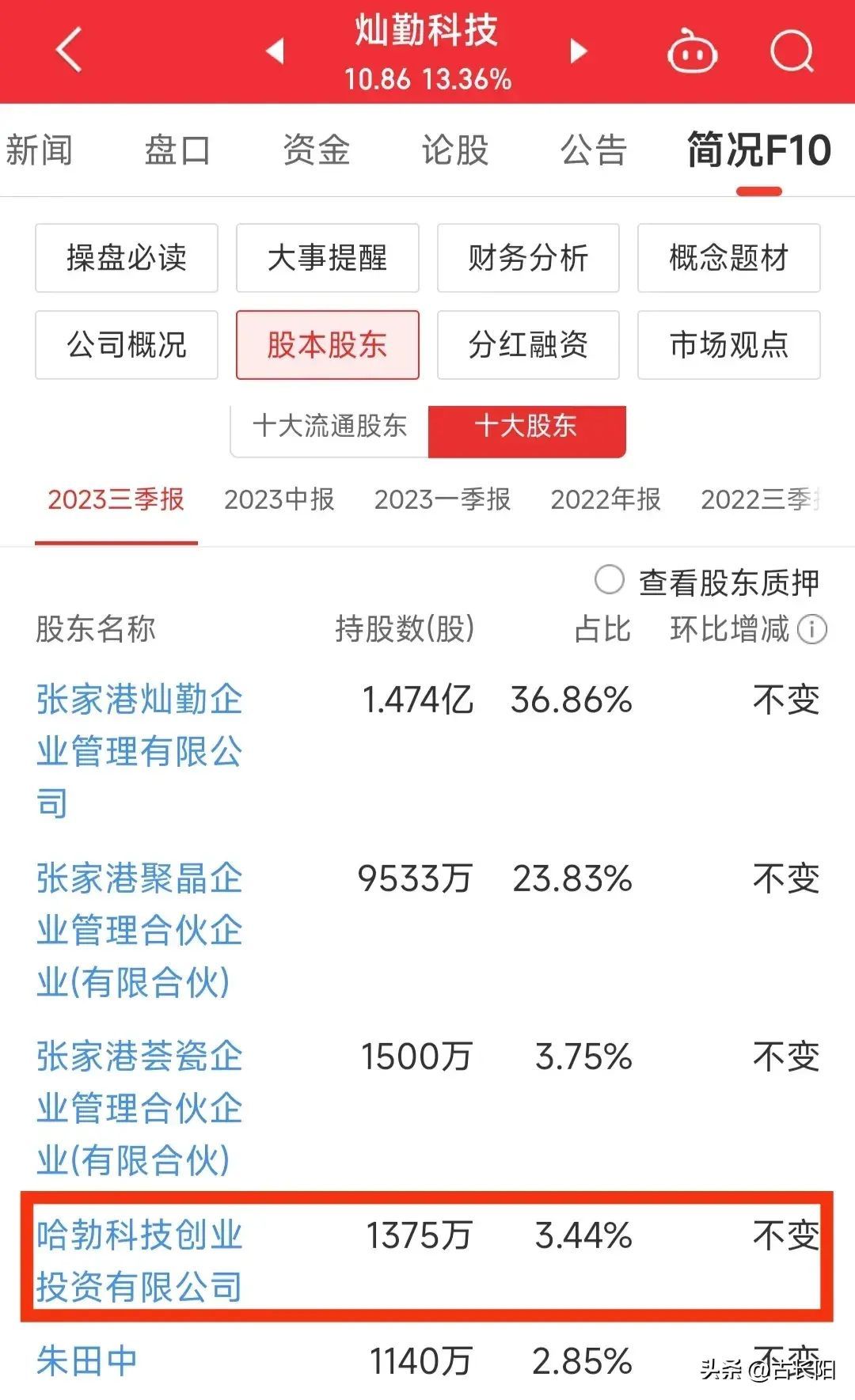
Task: Select the 2023中报 period
Action: 279,499
